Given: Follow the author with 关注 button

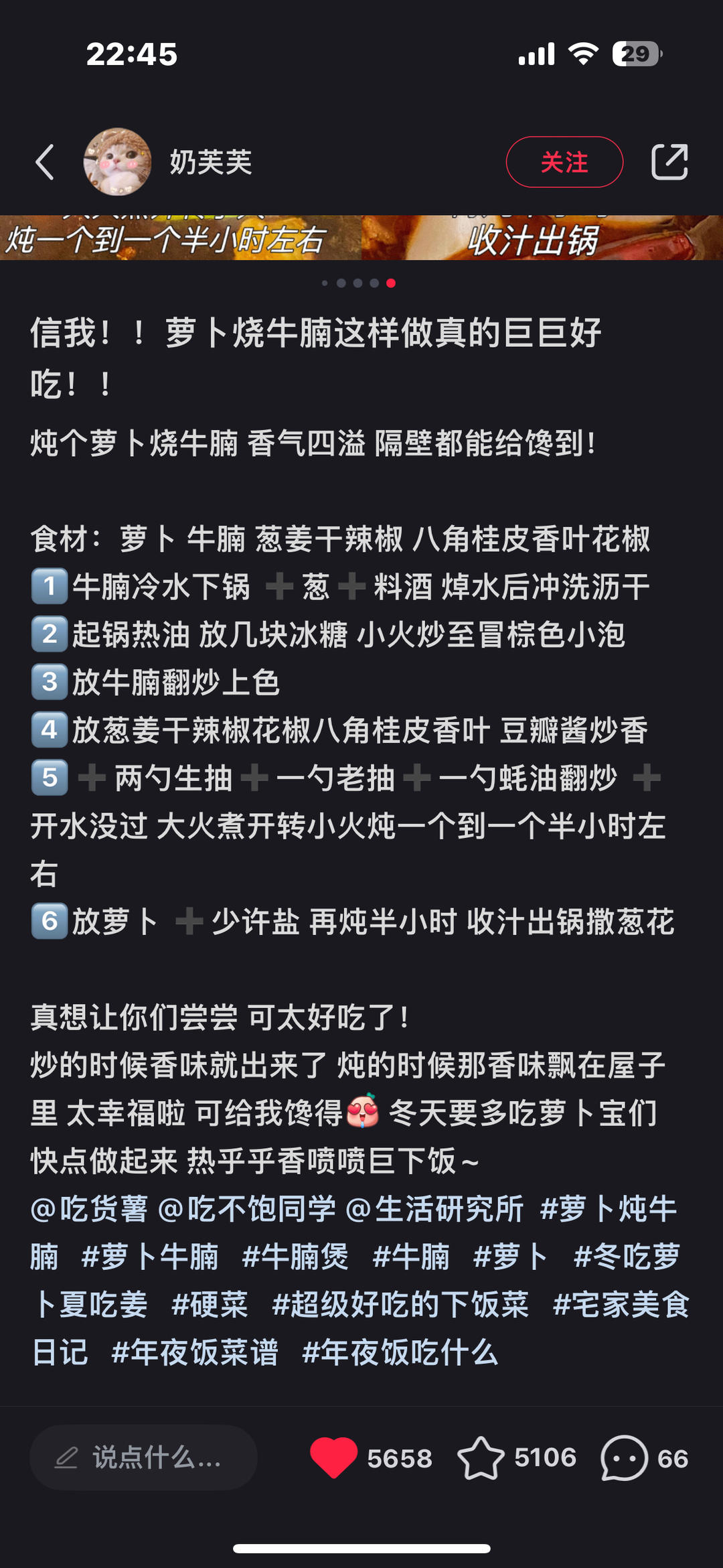Looking at the screenshot, I should click(564, 162).
